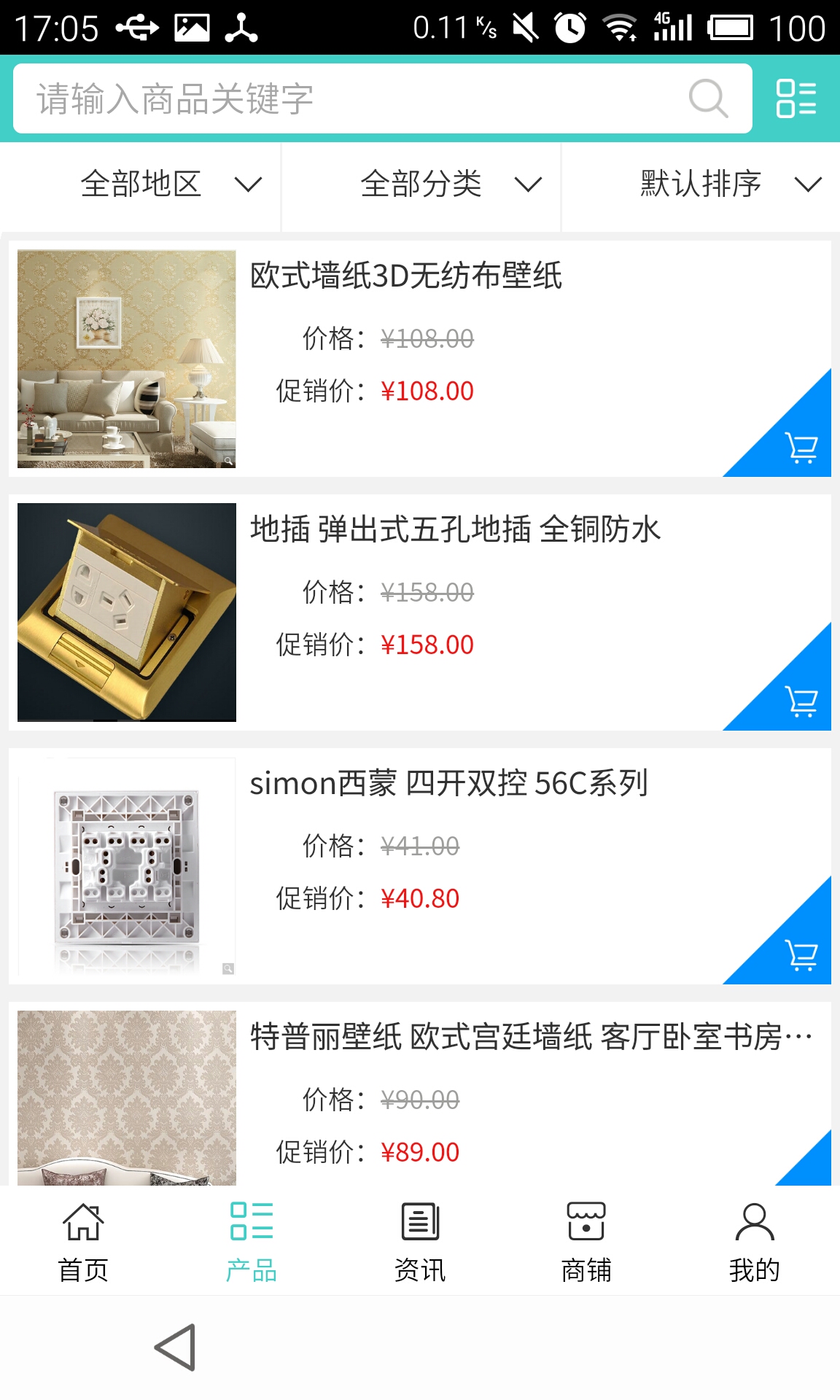
Task: Tap the magnifier search icon
Action: point(708,98)
